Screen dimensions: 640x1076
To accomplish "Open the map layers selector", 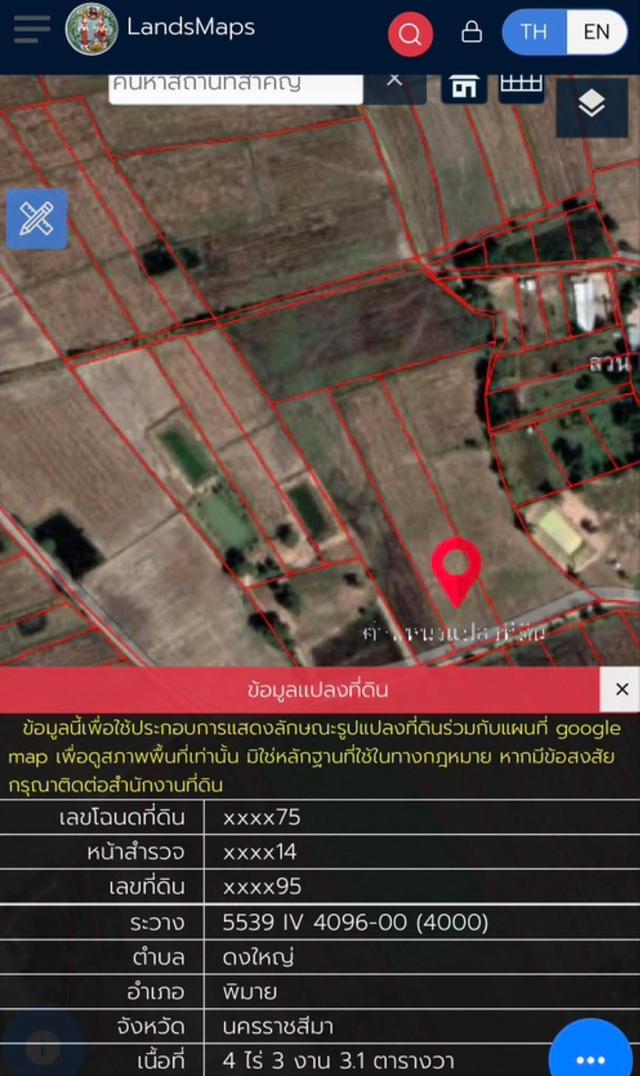I will (591, 103).
